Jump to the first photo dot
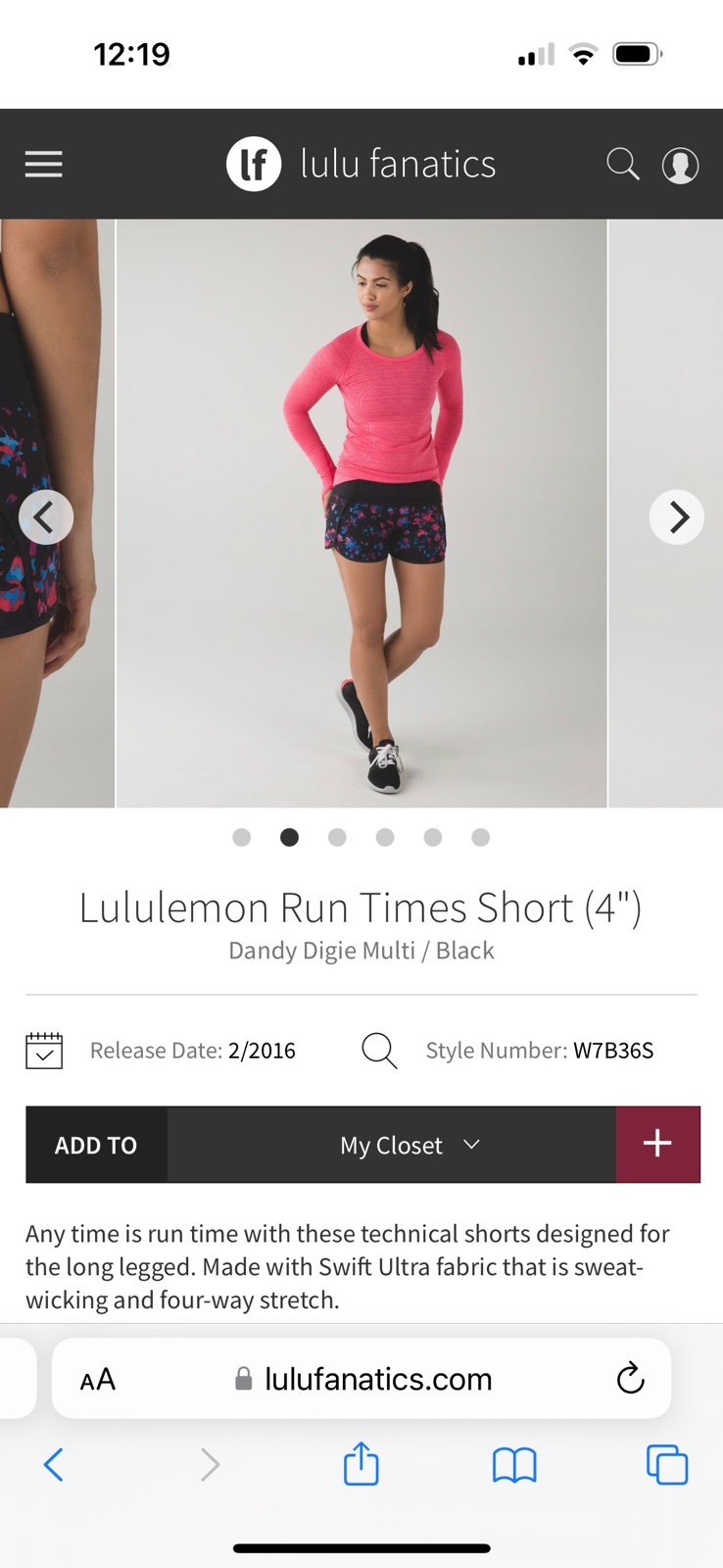The height and width of the screenshot is (1568, 723). (242, 837)
